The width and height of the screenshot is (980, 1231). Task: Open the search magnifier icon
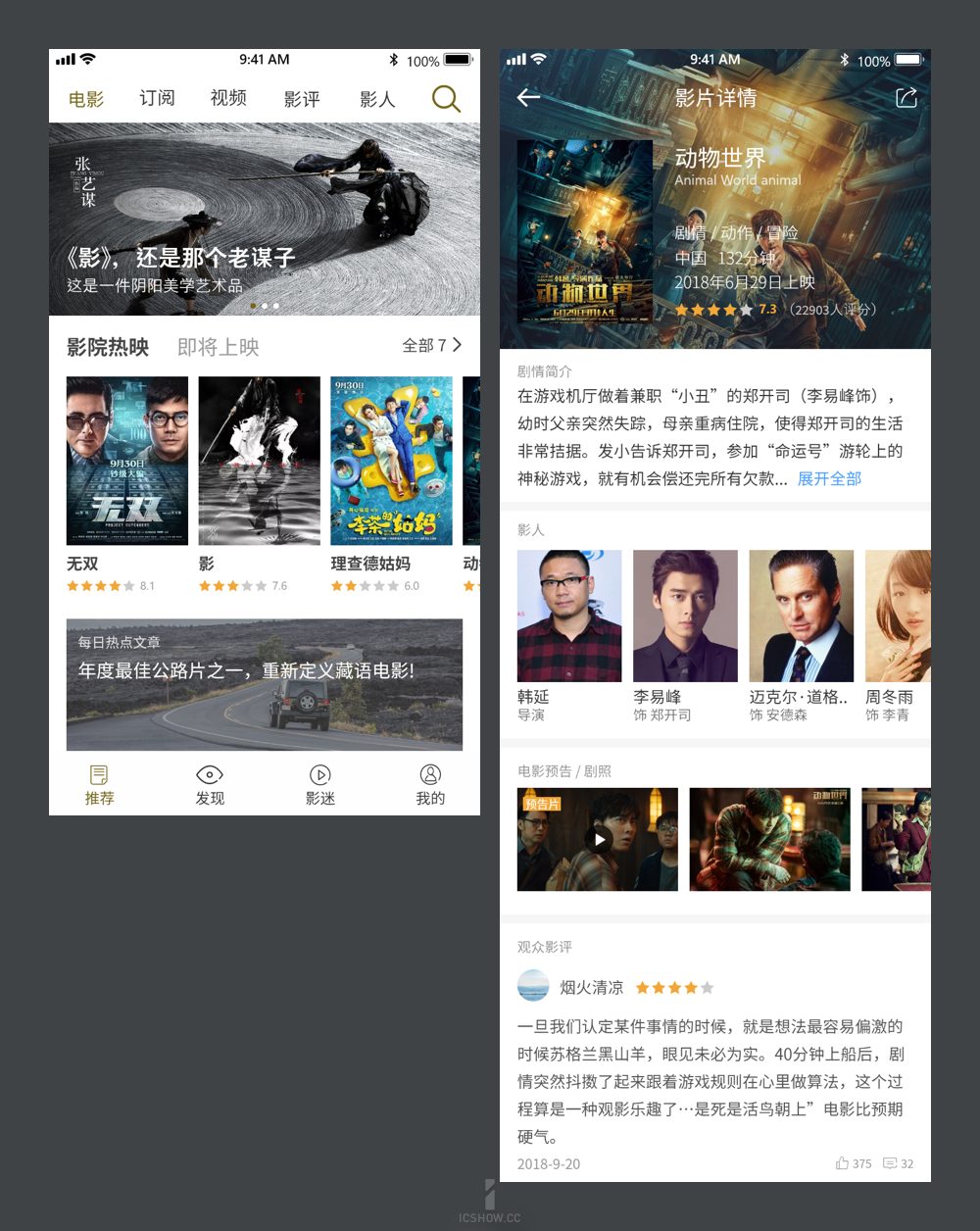[x=446, y=98]
